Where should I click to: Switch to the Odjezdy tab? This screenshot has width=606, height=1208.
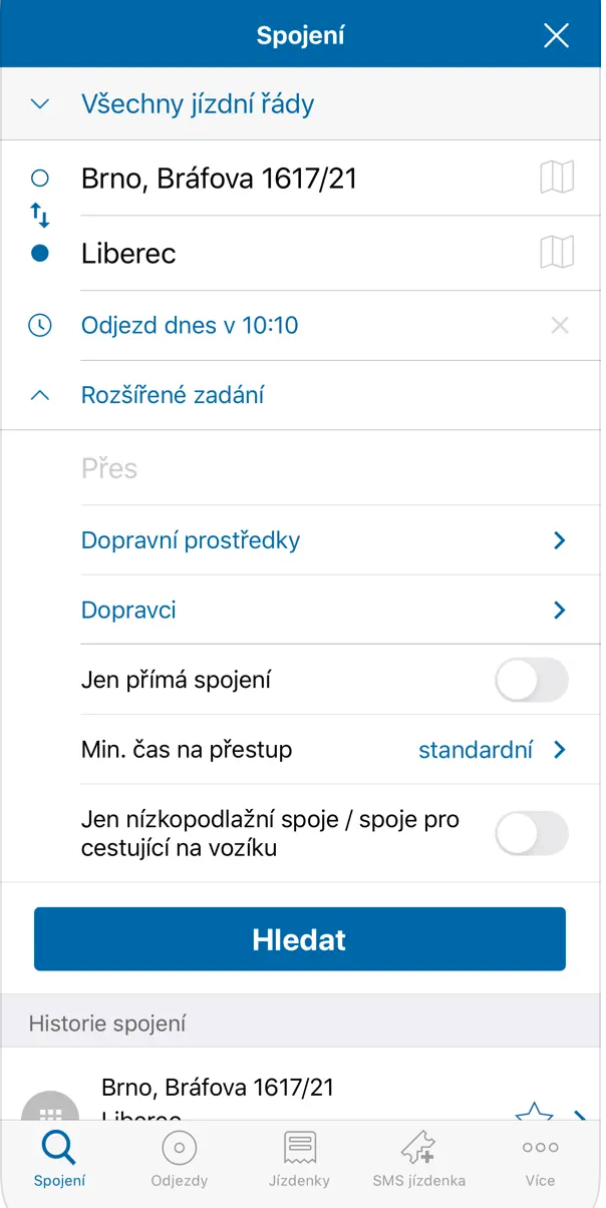tap(179, 1159)
